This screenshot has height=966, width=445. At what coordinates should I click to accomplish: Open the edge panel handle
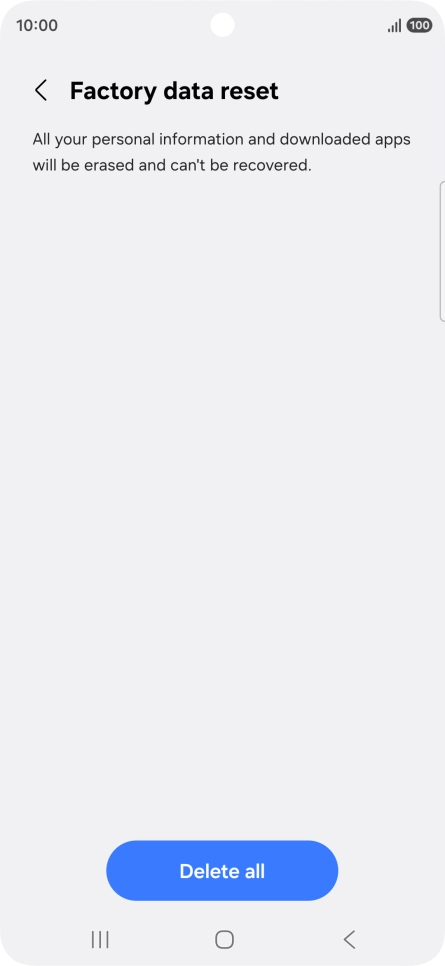click(x=442, y=251)
